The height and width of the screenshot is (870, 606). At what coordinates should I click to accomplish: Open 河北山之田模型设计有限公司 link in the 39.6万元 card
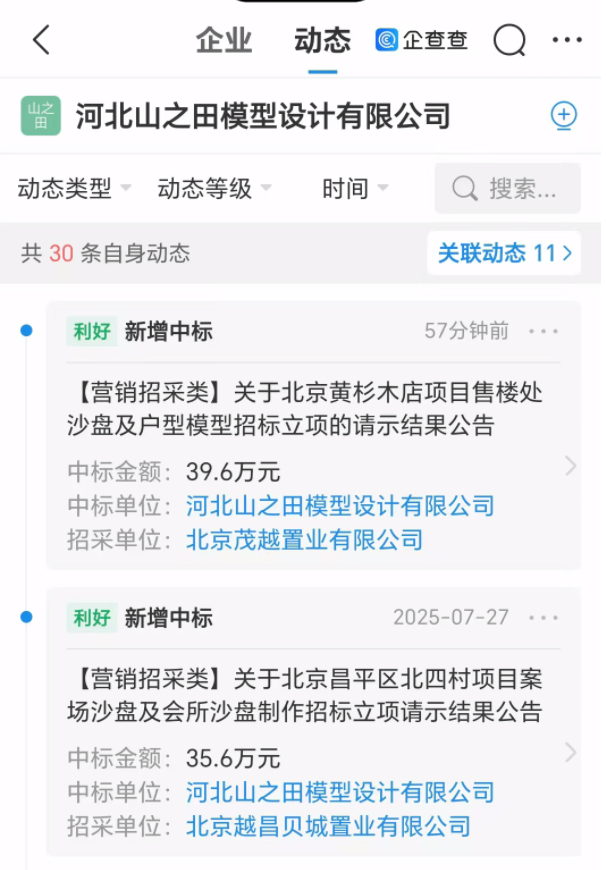[x=340, y=506]
